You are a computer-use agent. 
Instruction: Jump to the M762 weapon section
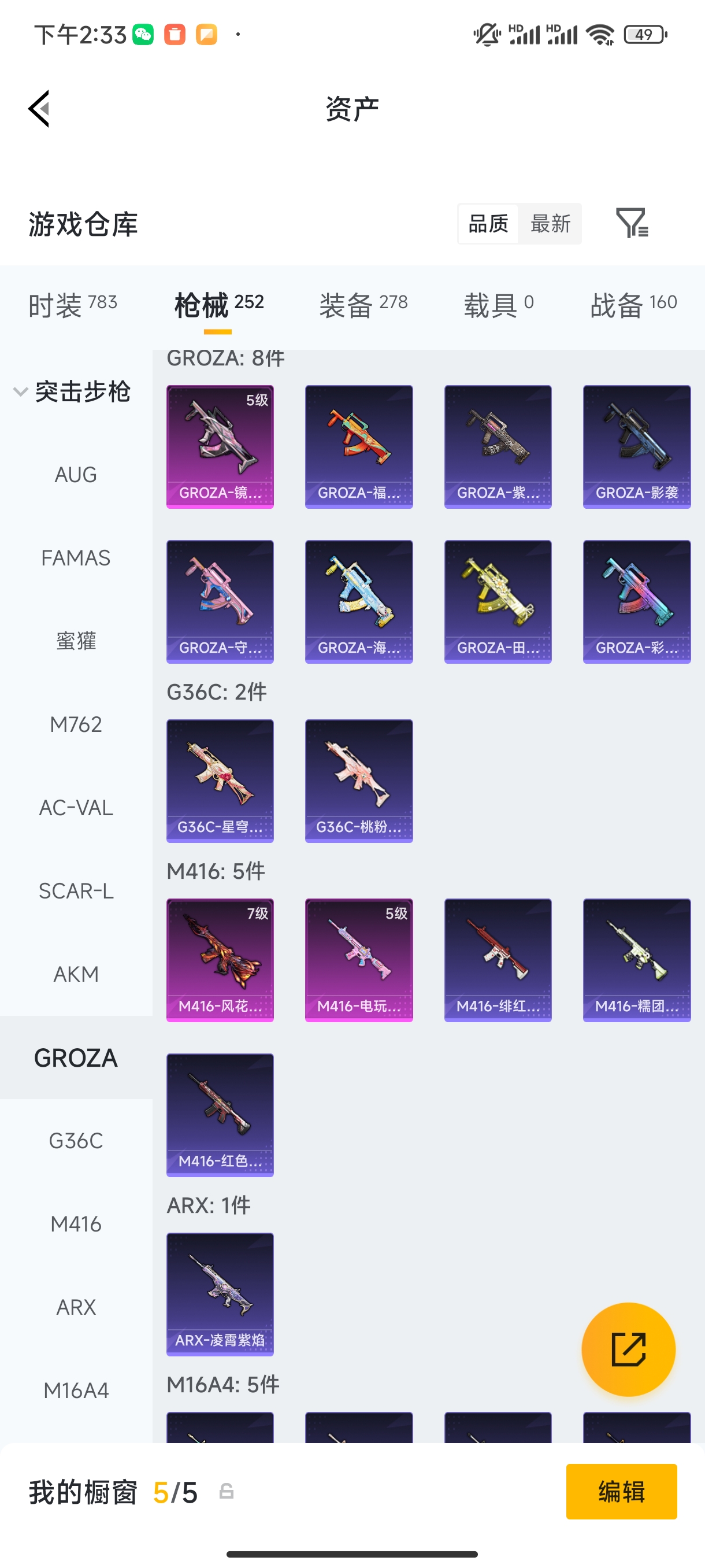coord(76,724)
